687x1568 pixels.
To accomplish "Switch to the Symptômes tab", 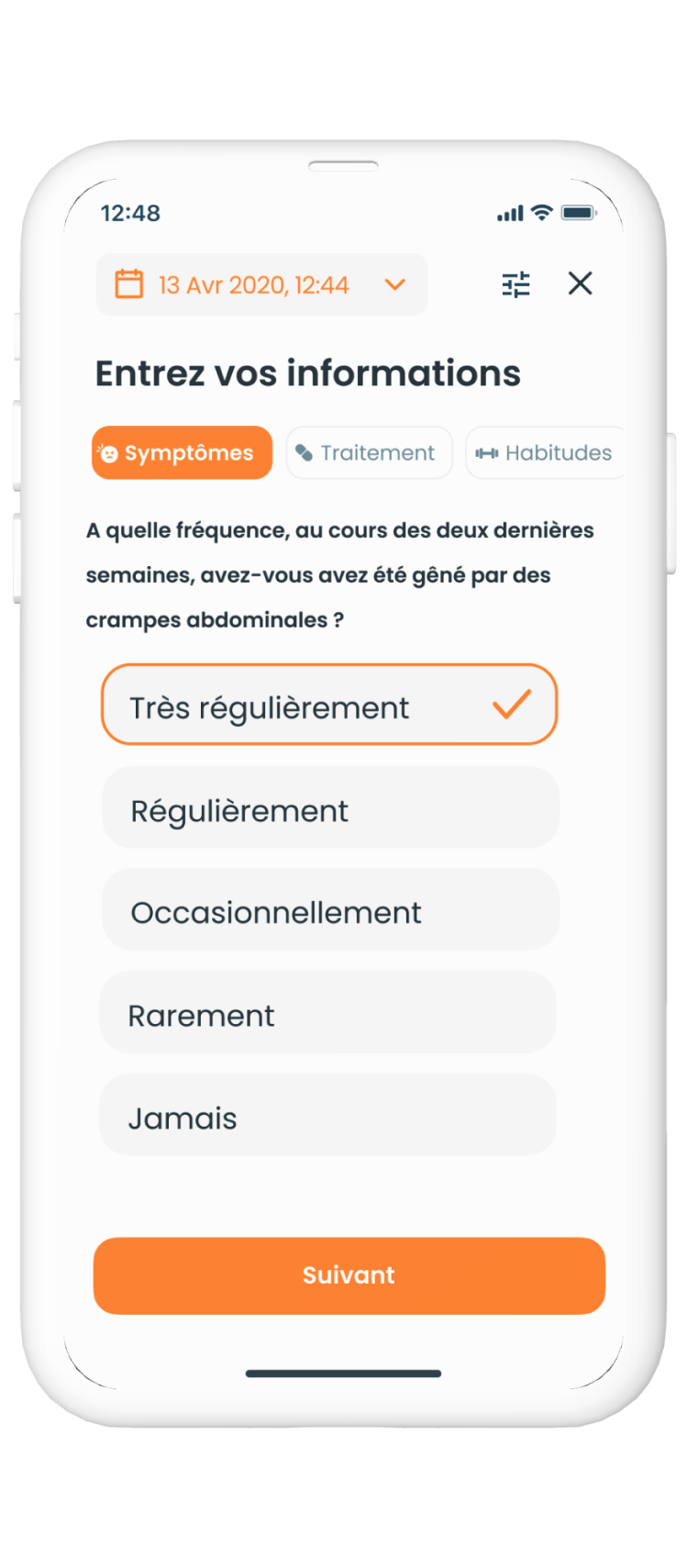I will pos(182,452).
